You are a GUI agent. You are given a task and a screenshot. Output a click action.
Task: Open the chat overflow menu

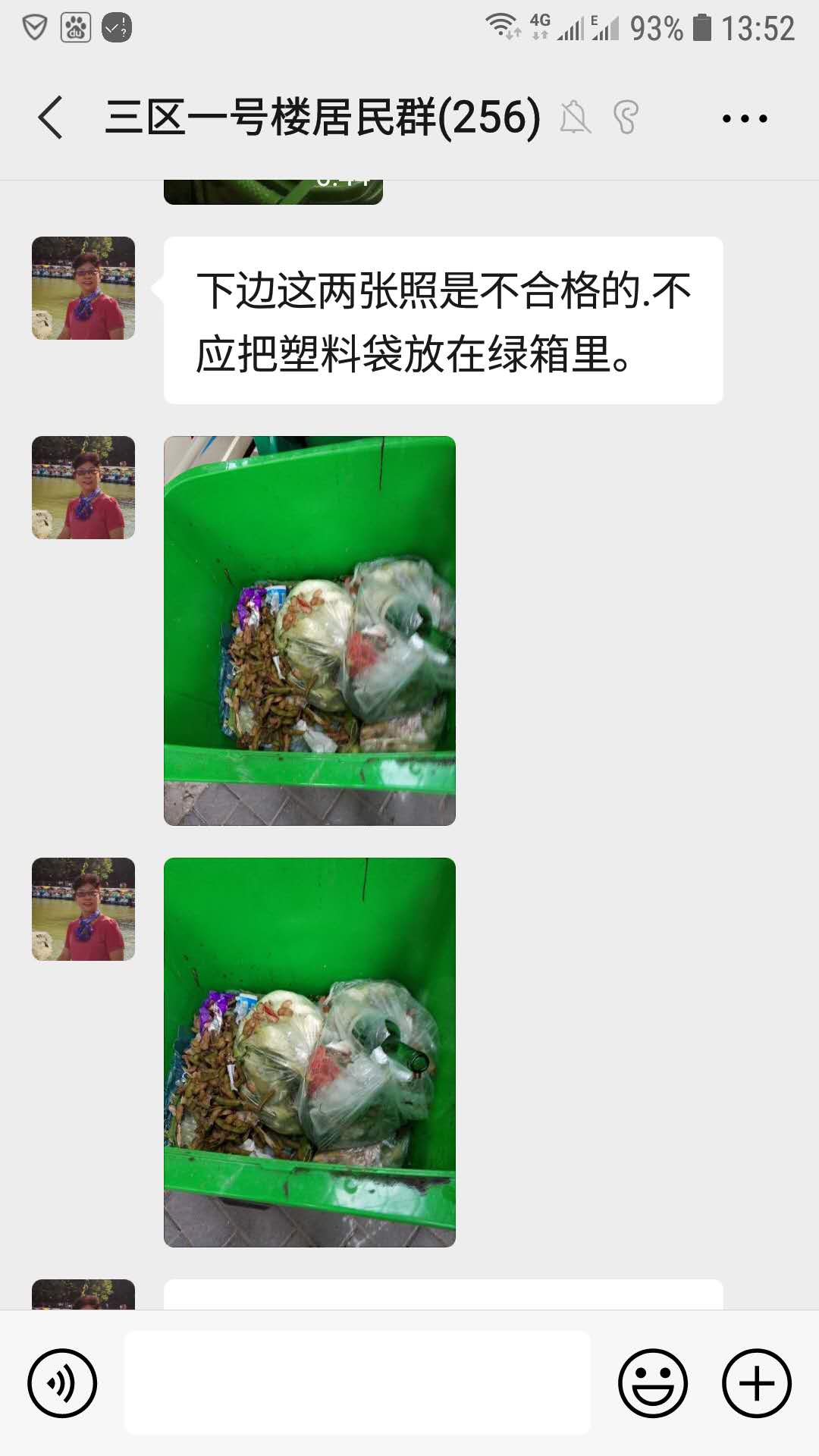click(744, 118)
